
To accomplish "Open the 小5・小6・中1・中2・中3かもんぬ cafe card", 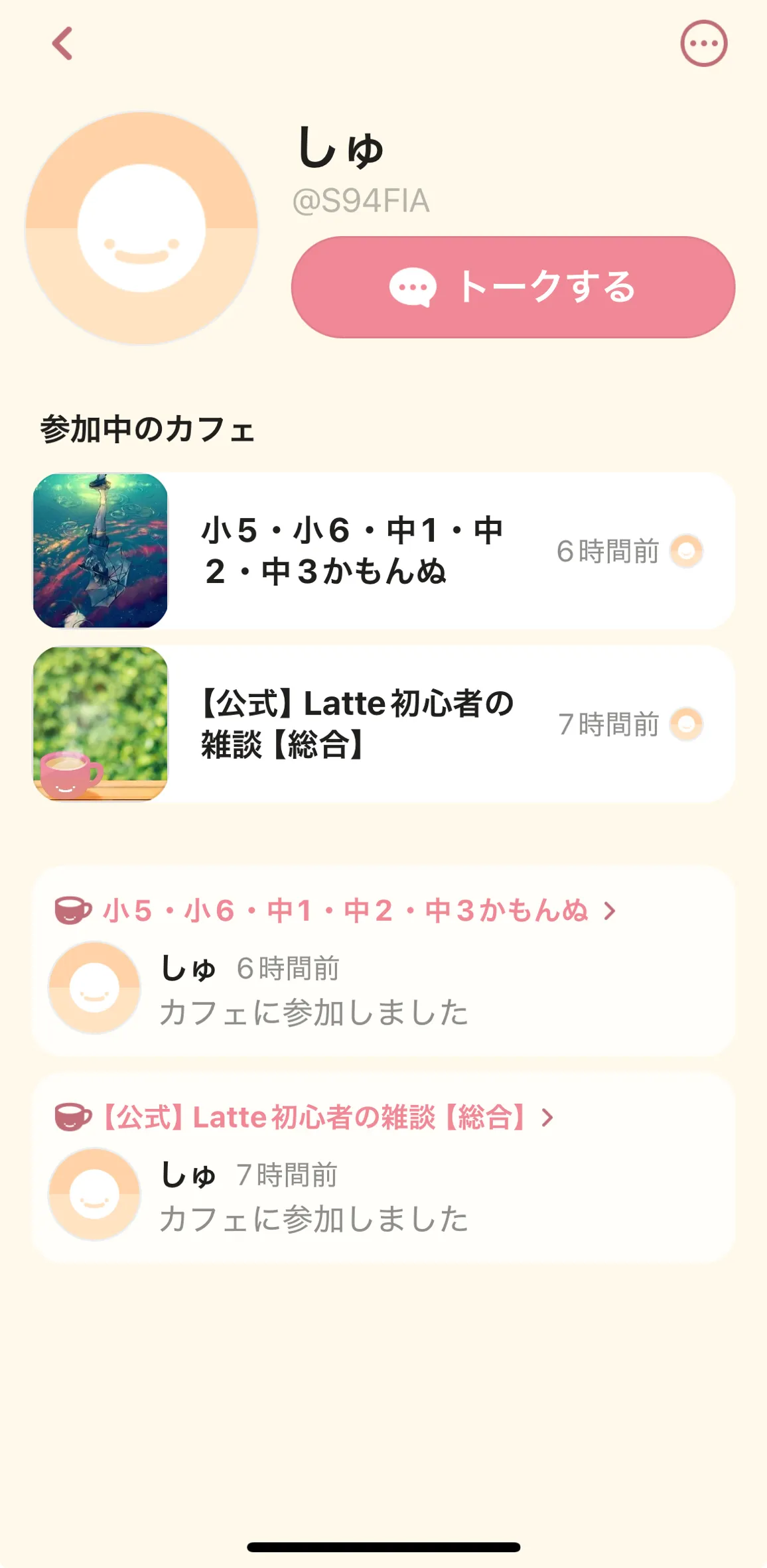I will click(383, 551).
